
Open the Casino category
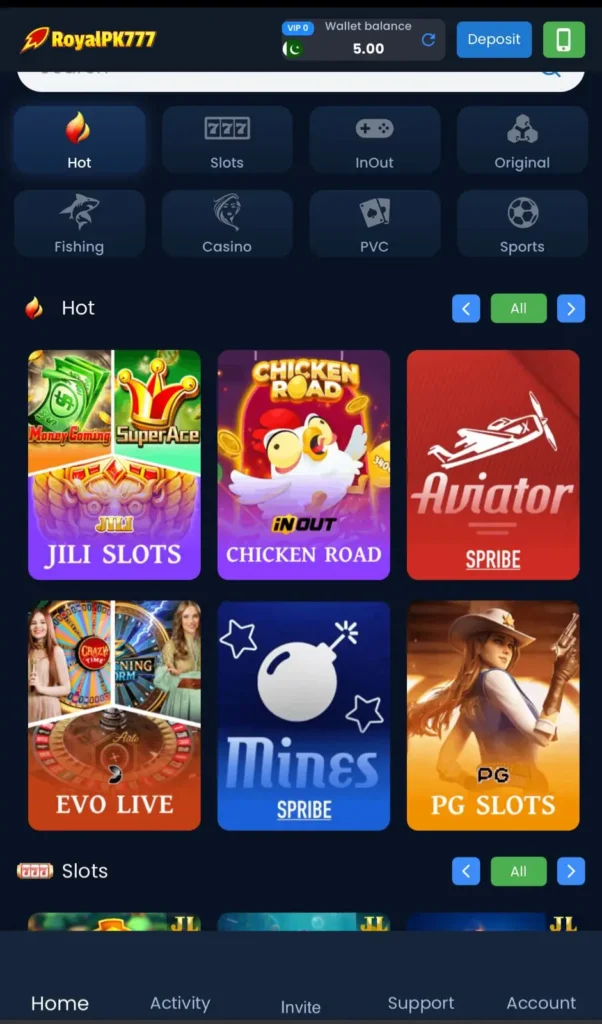227,224
